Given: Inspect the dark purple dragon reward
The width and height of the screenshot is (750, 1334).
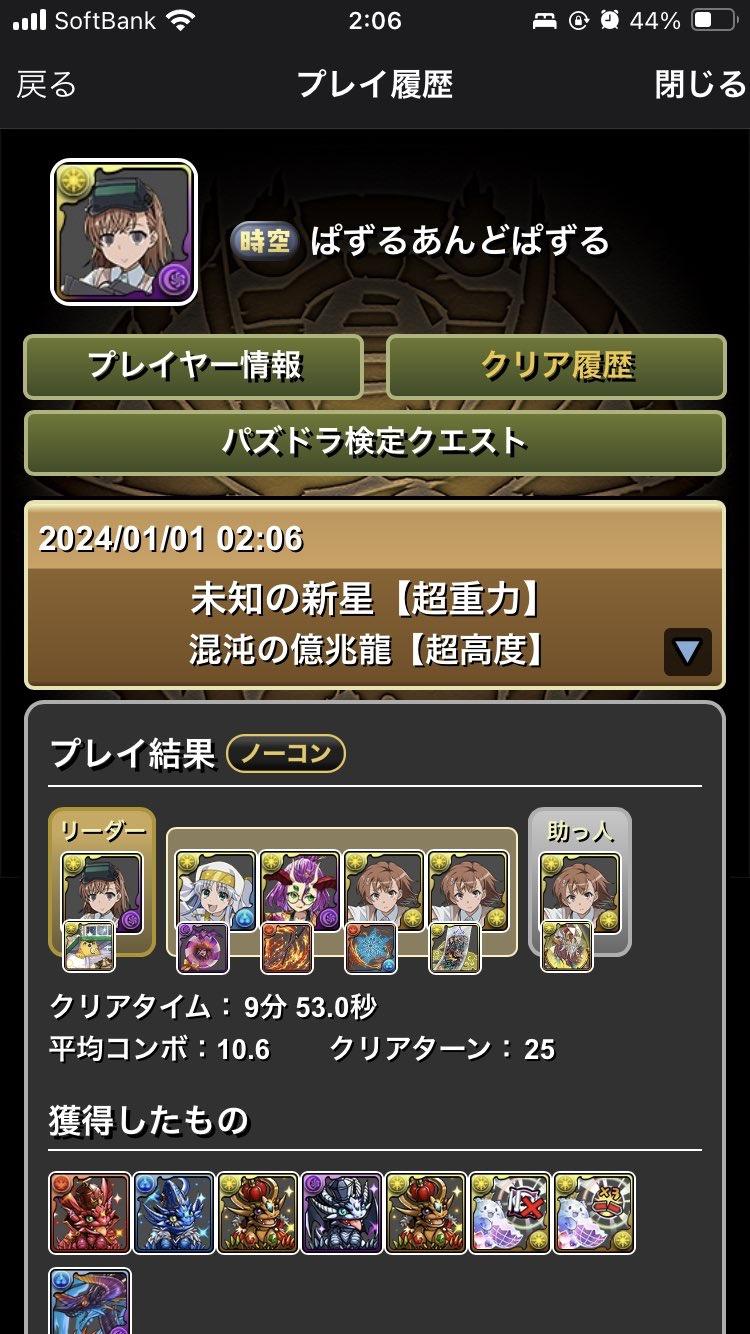Looking at the screenshot, I should click(x=342, y=1213).
